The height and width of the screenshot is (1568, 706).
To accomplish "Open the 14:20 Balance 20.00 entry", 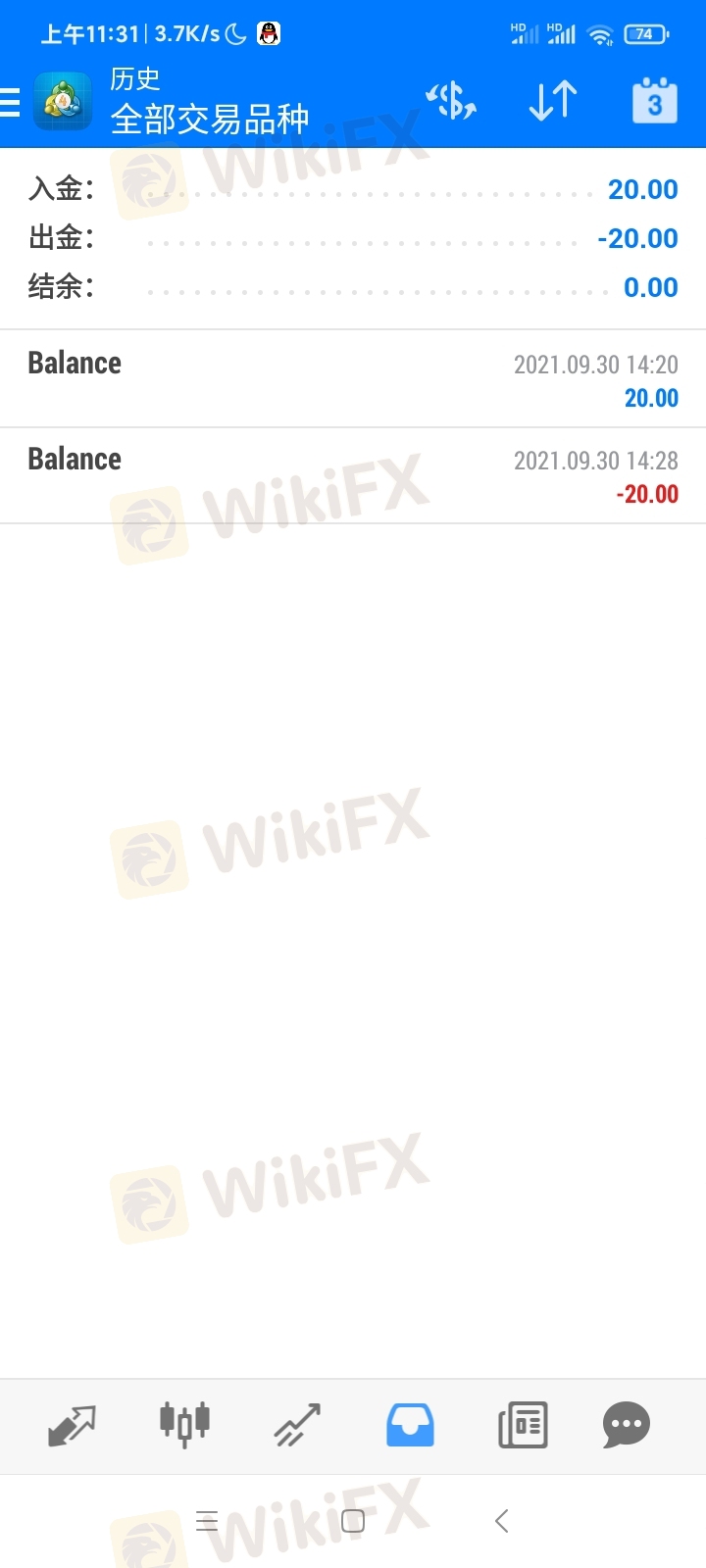I will (x=353, y=379).
